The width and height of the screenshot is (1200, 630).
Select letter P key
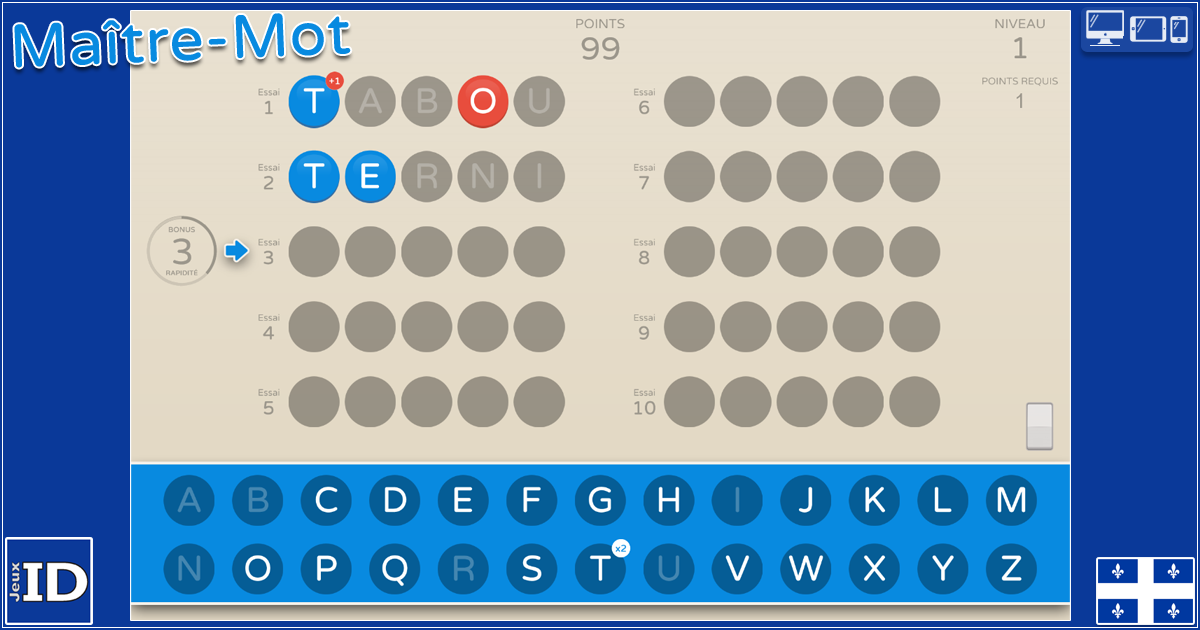(x=326, y=569)
